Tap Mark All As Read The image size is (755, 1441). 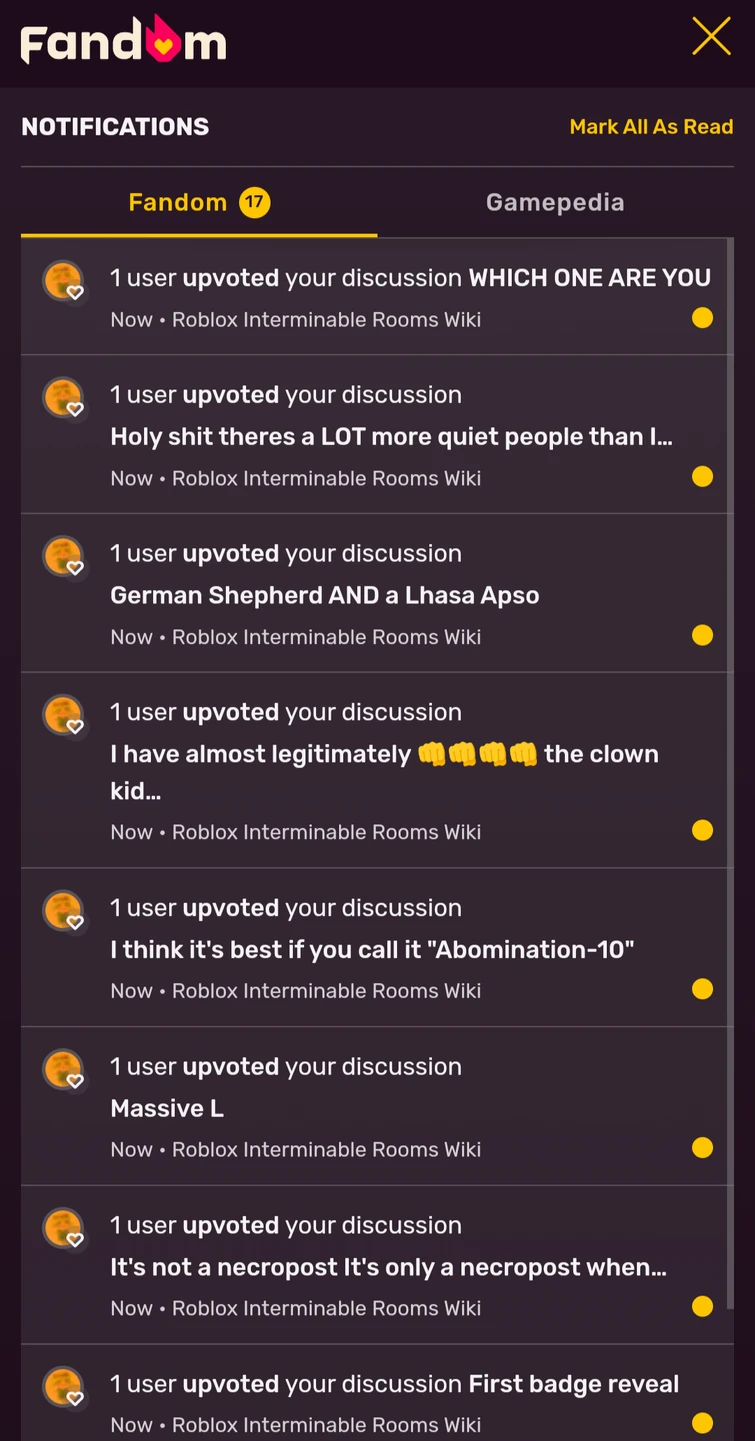[651, 127]
